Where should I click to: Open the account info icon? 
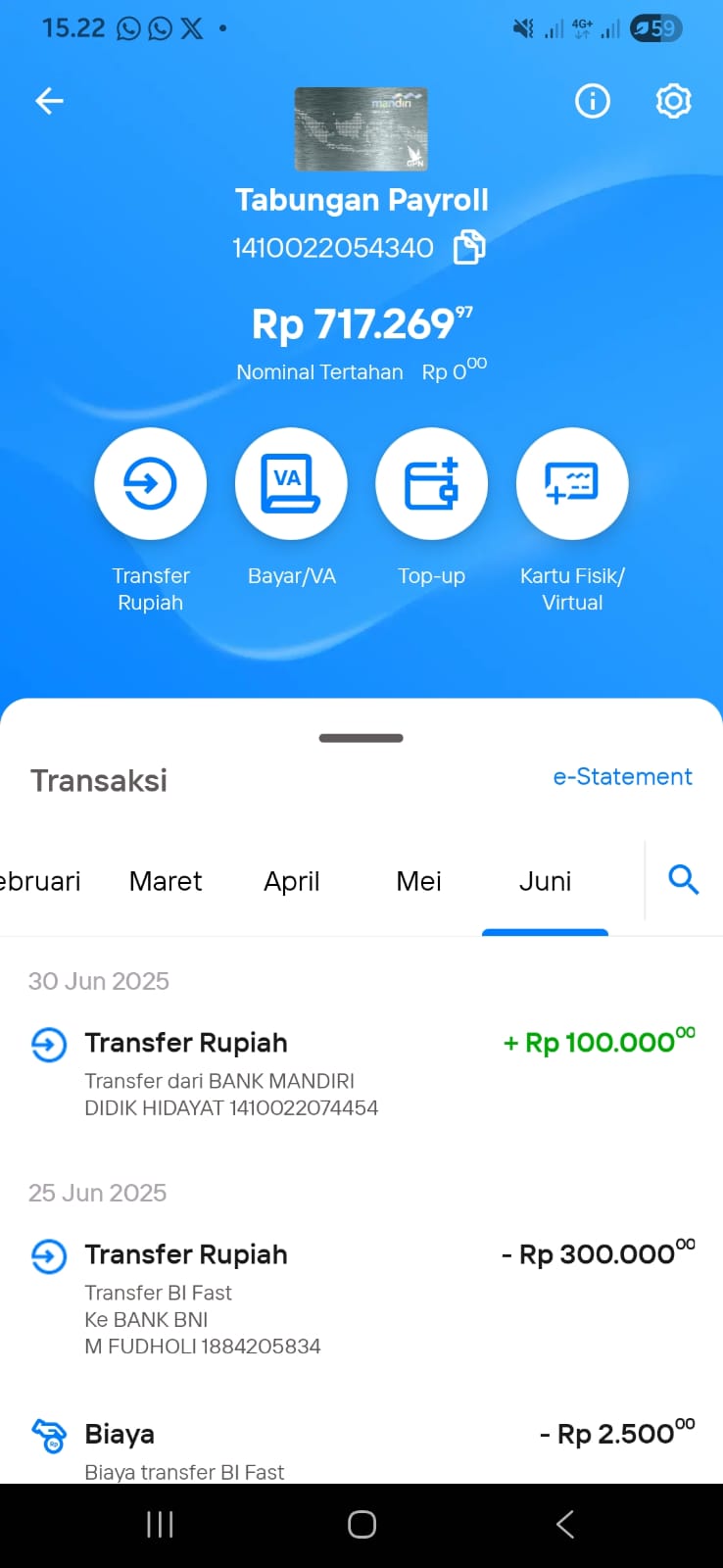(x=592, y=101)
